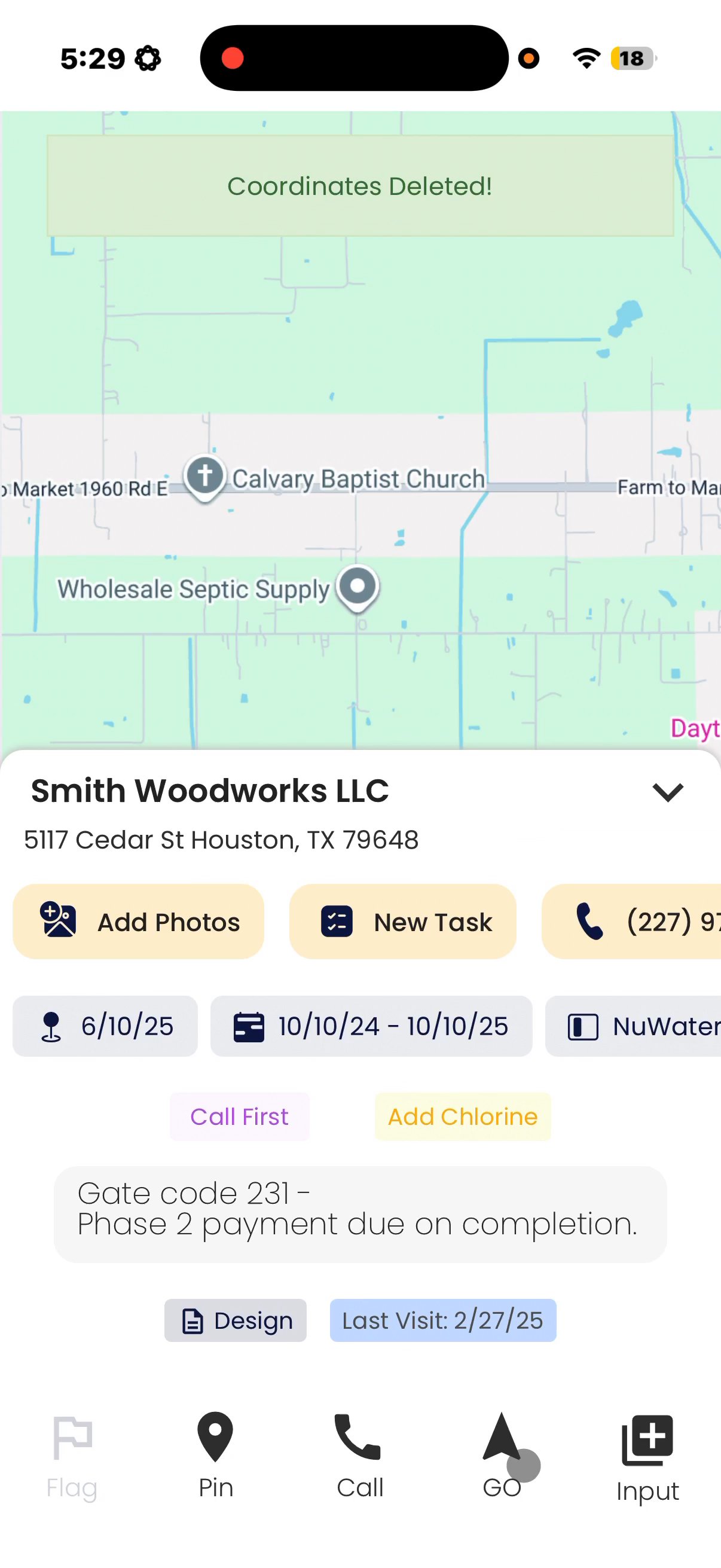The image size is (721, 1568).
Task: Tap Add Photos button
Action: point(138,922)
